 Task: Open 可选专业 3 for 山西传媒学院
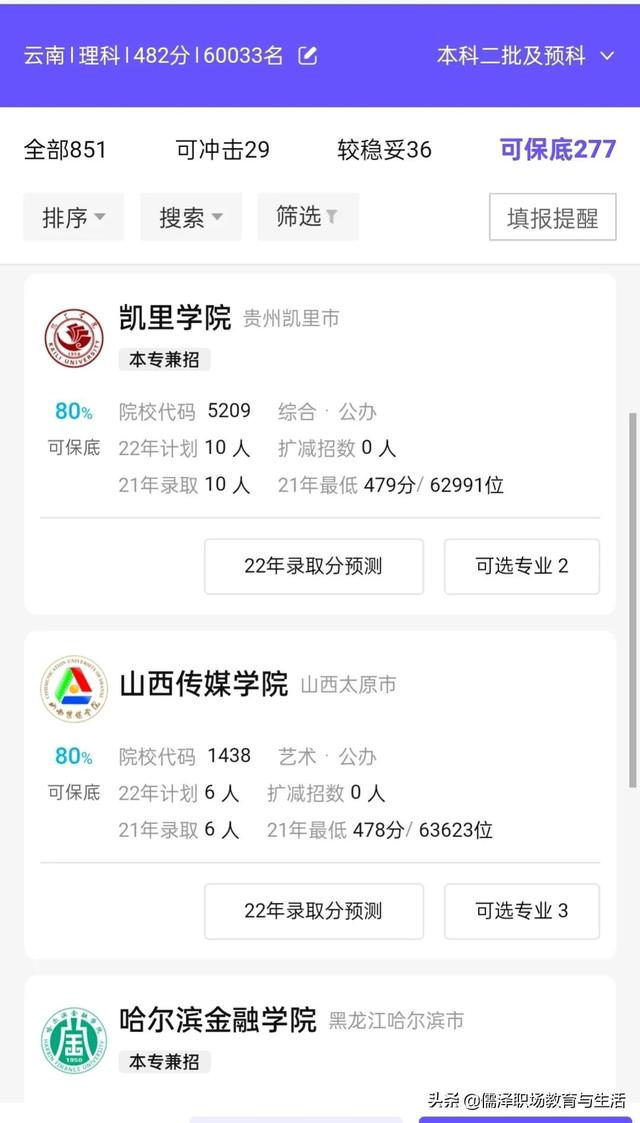(x=521, y=911)
